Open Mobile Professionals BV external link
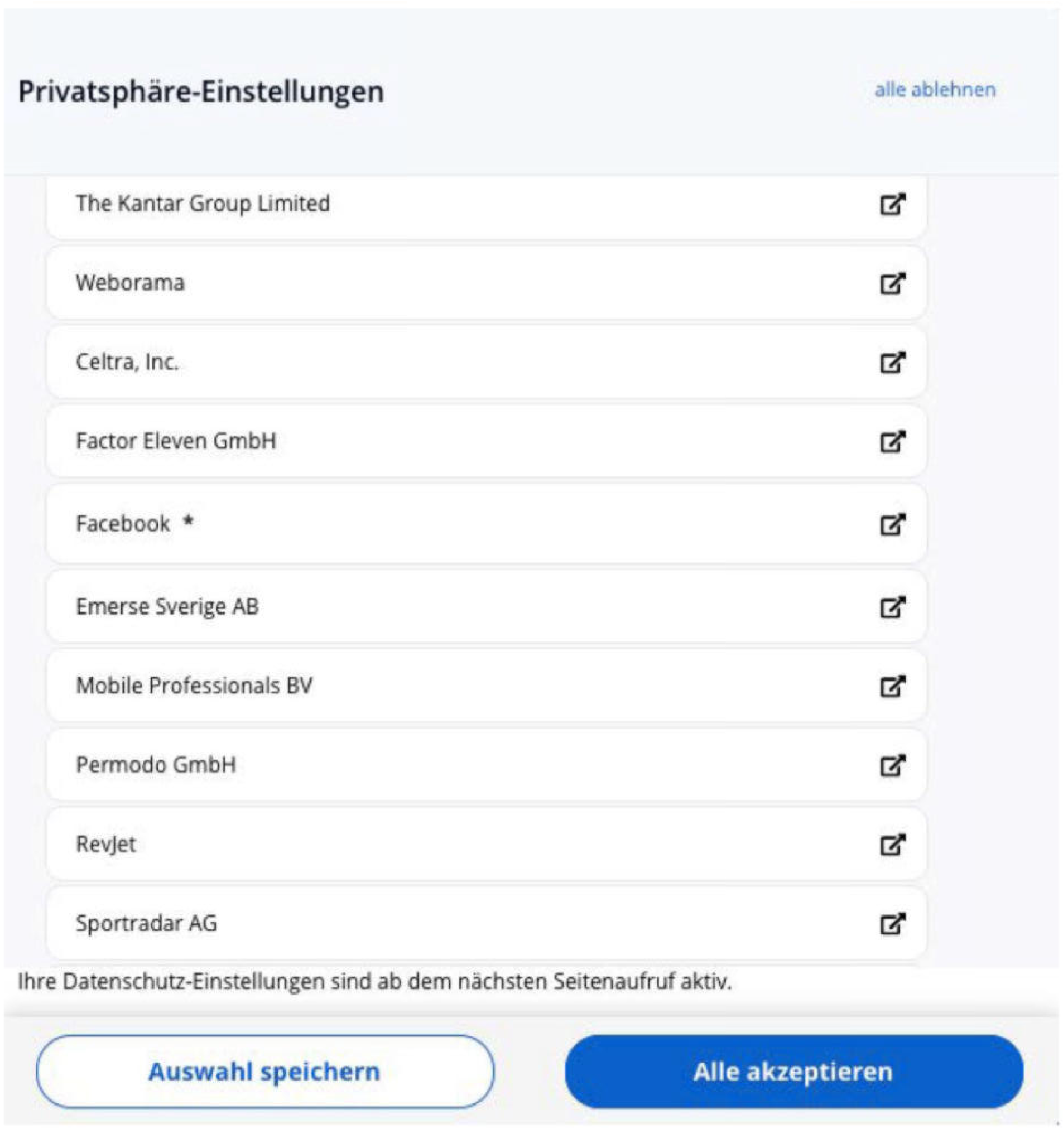The image size is (1063, 1148). (892, 686)
